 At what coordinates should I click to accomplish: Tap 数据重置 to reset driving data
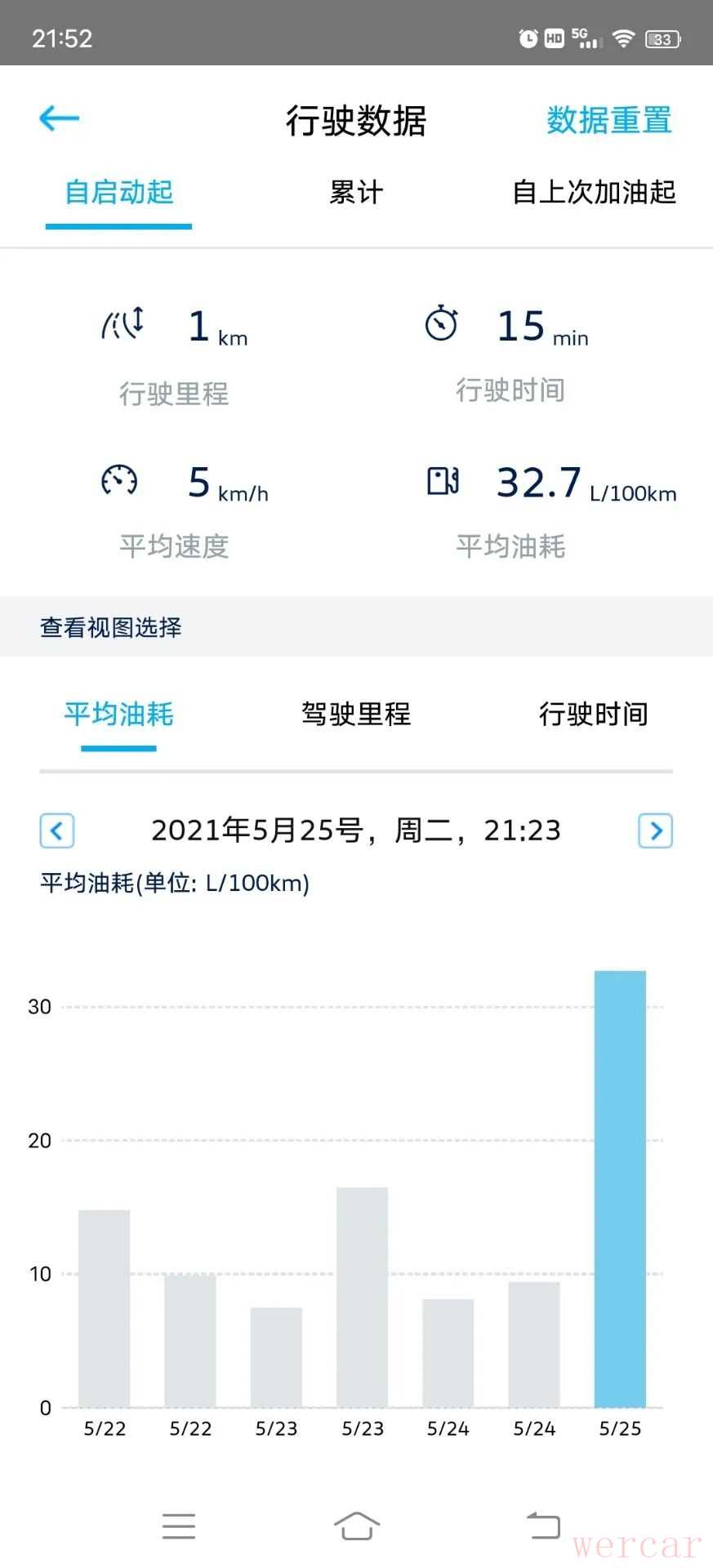[x=608, y=121]
